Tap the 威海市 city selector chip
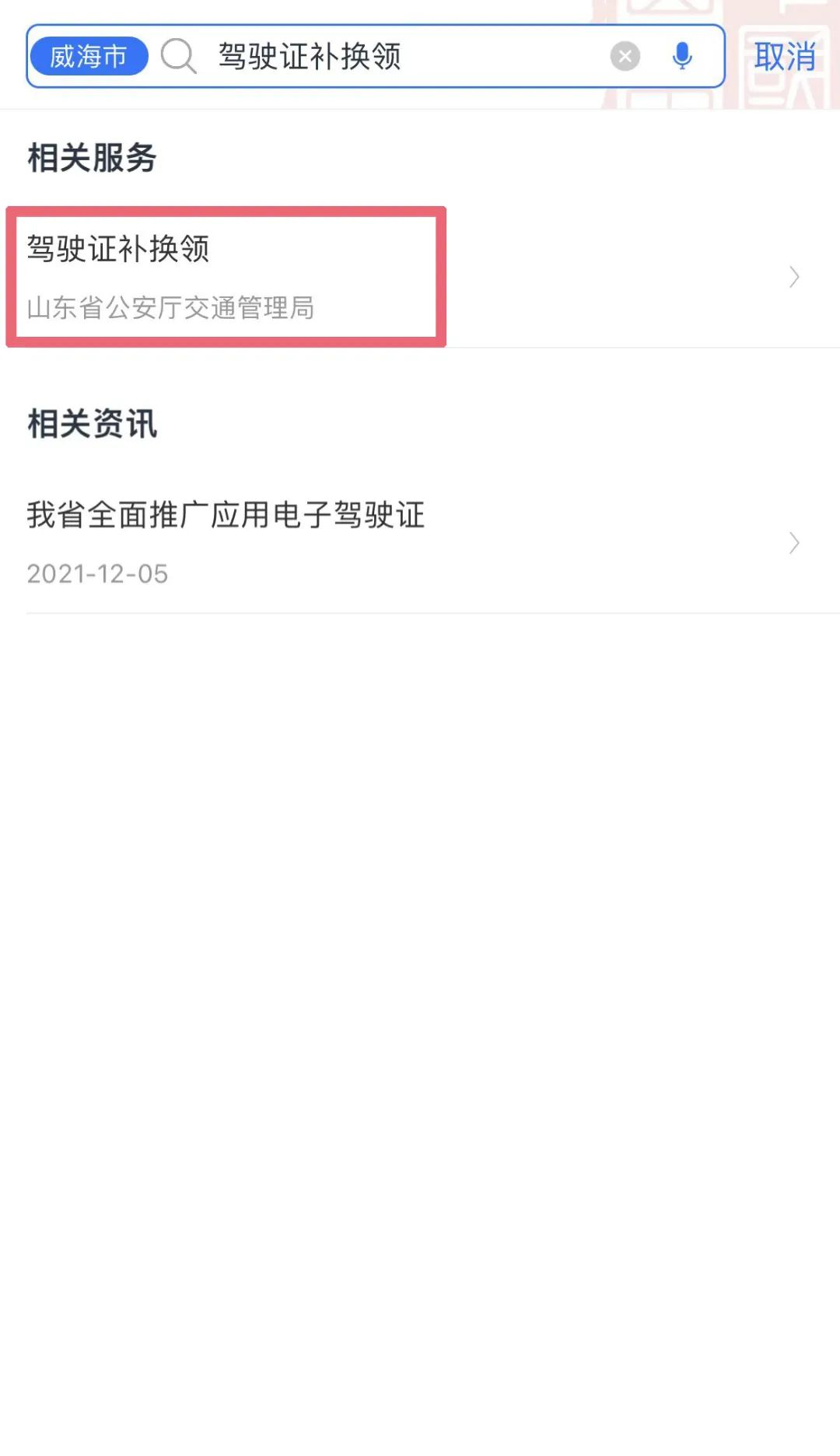840x1456 pixels. pos(89,57)
